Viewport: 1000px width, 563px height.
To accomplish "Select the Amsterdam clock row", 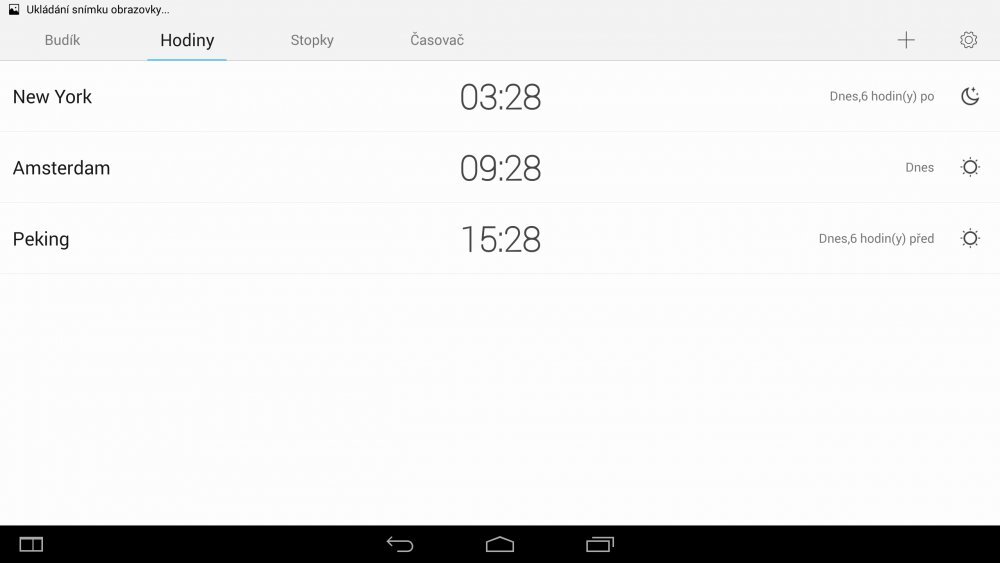I will [500, 168].
